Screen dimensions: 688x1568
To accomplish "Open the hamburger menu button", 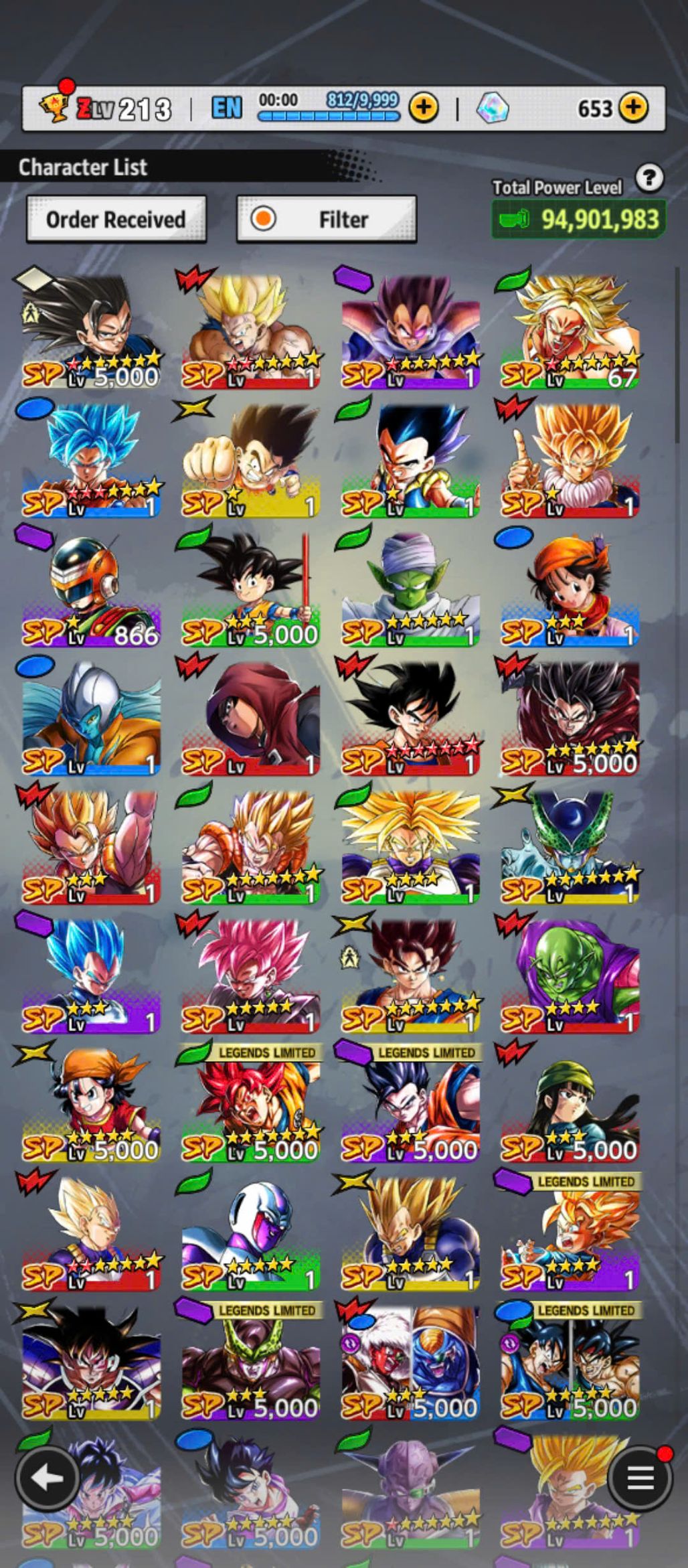I will [640, 1477].
